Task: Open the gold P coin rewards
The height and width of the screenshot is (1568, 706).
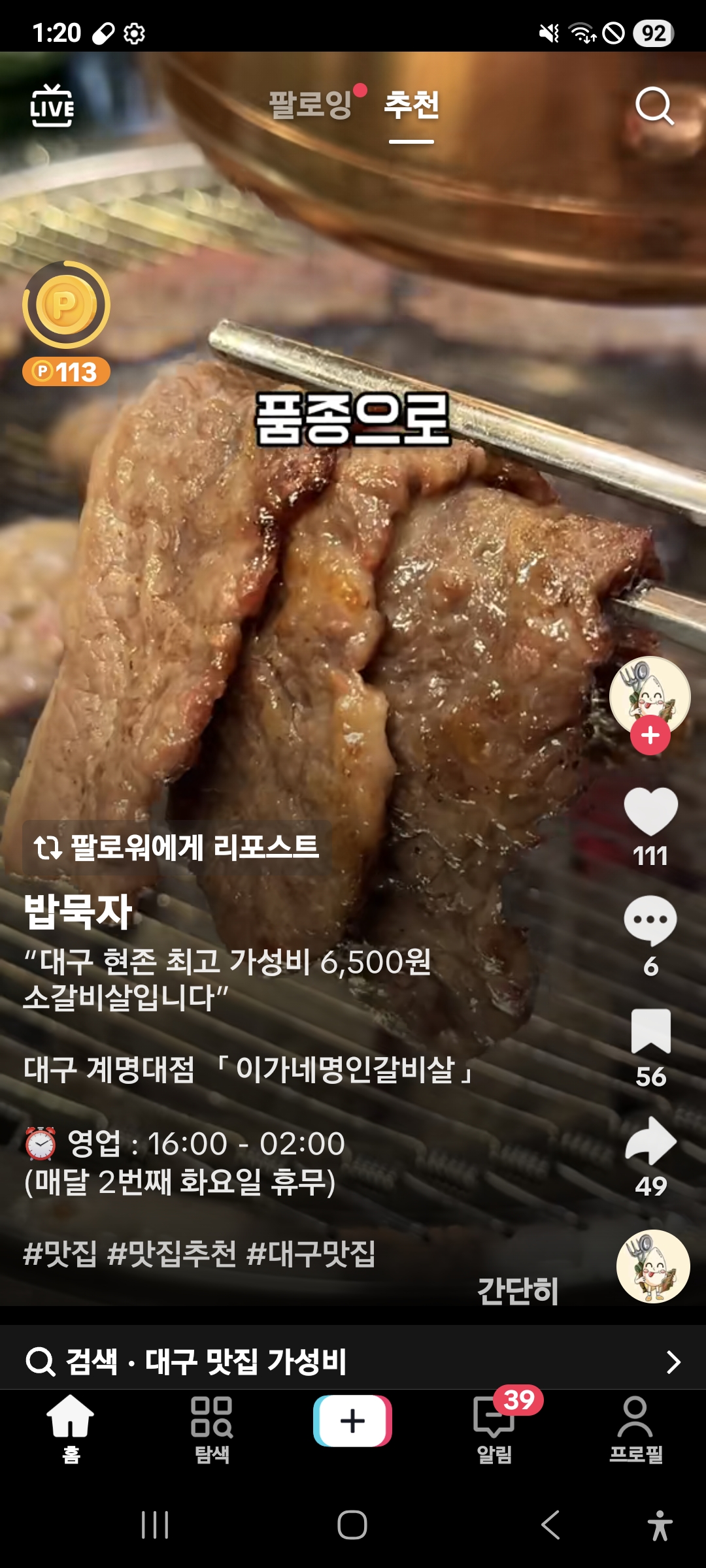Action: pos(66,305)
